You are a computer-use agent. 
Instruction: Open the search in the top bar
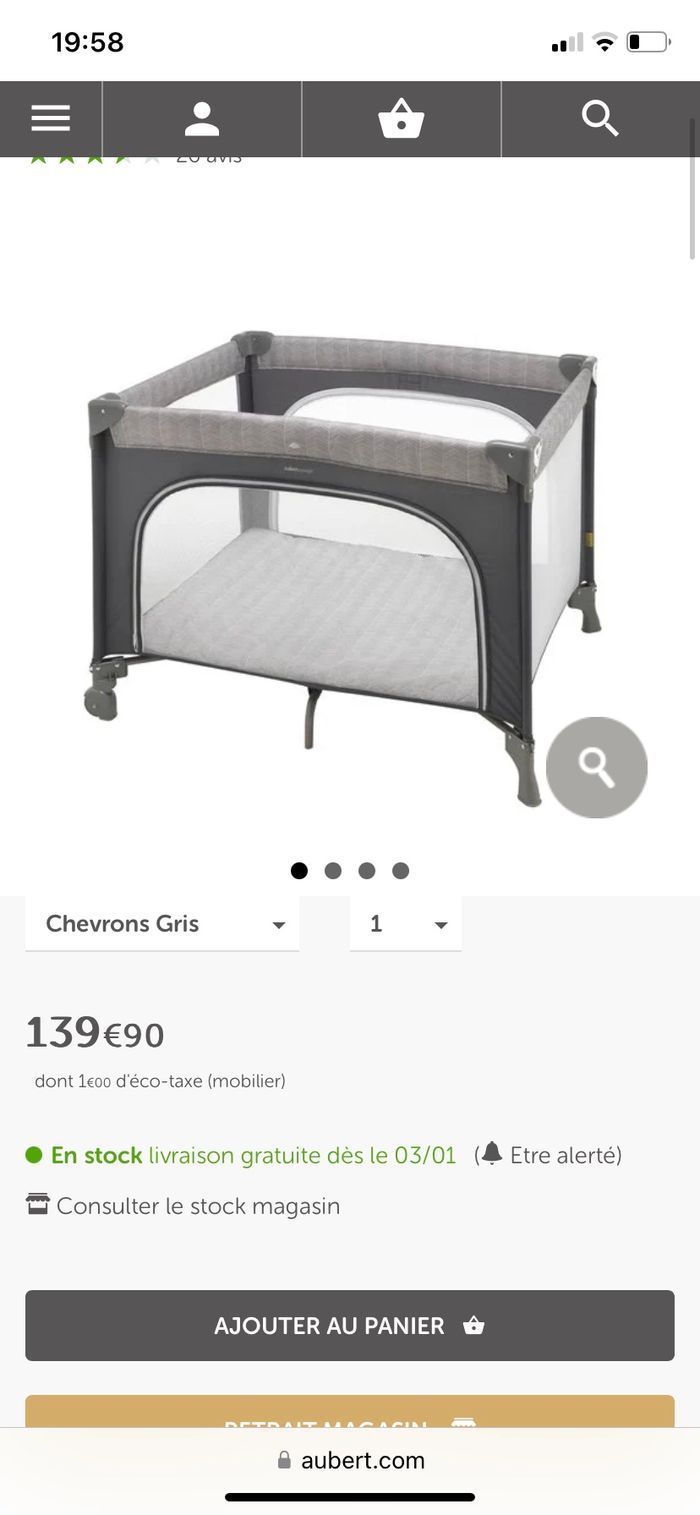[600, 119]
